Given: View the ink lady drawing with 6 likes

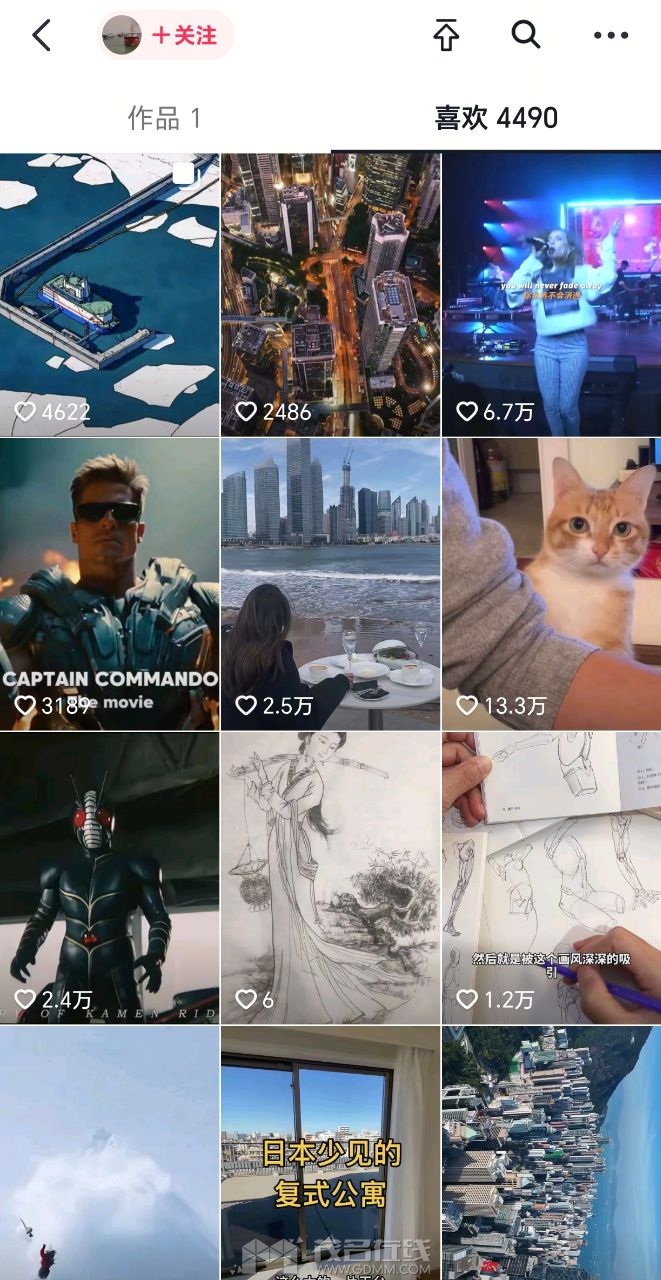Looking at the screenshot, I should [x=330, y=877].
